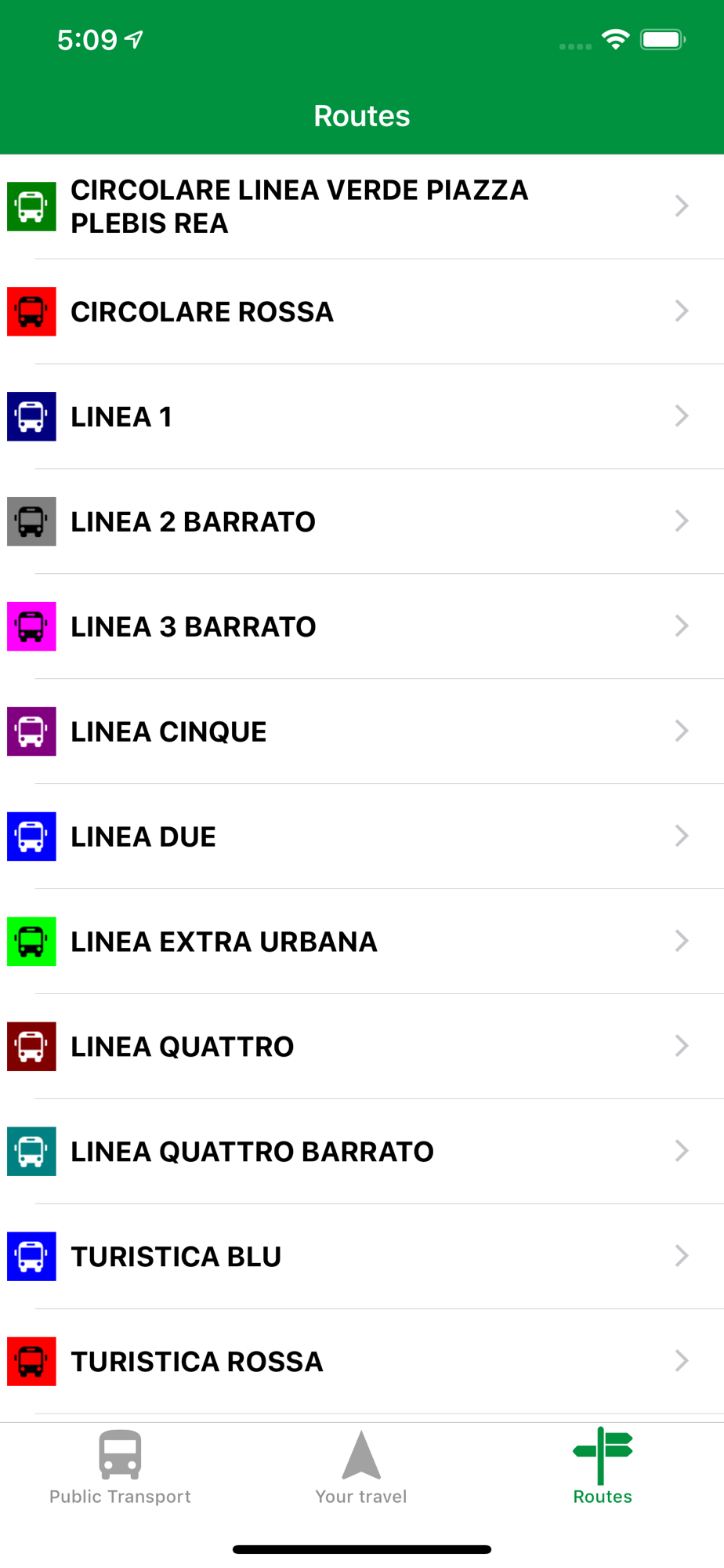This screenshot has height=1568, width=724.
Task: Open route Linea 1
Action: pos(362,417)
